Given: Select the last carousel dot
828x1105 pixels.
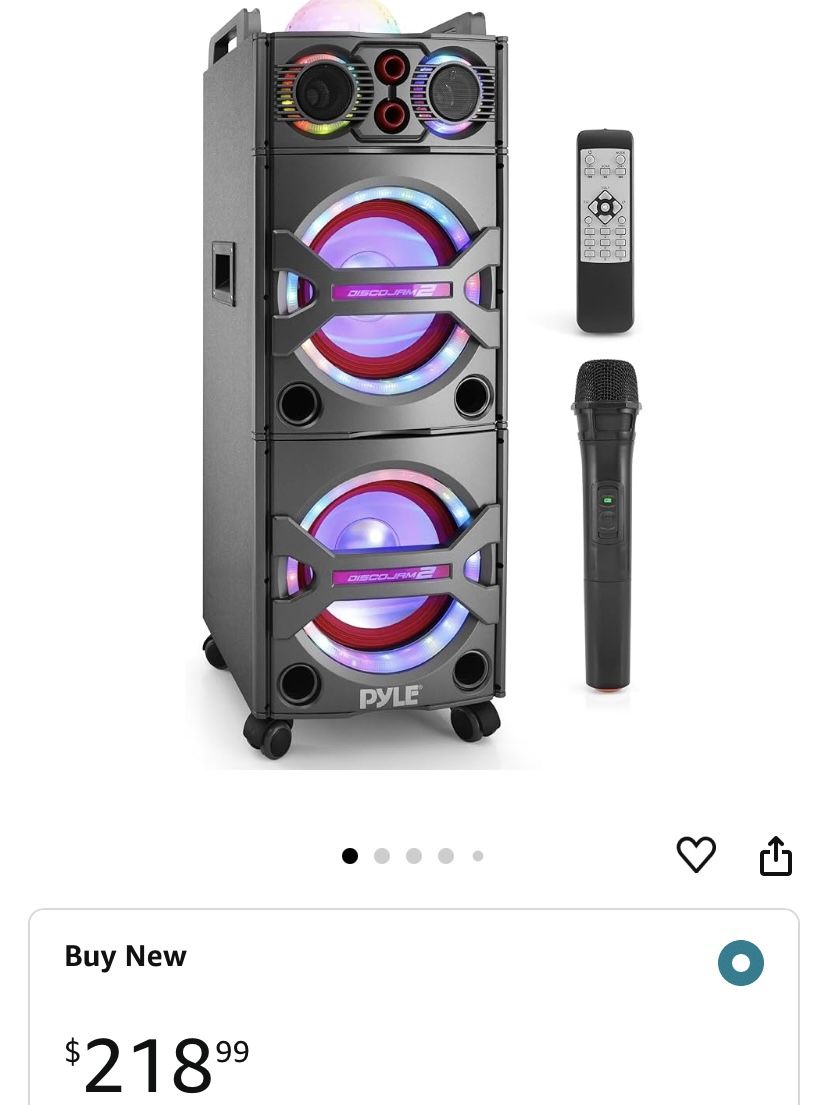Looking at the screenshot, I should [478, 856].
